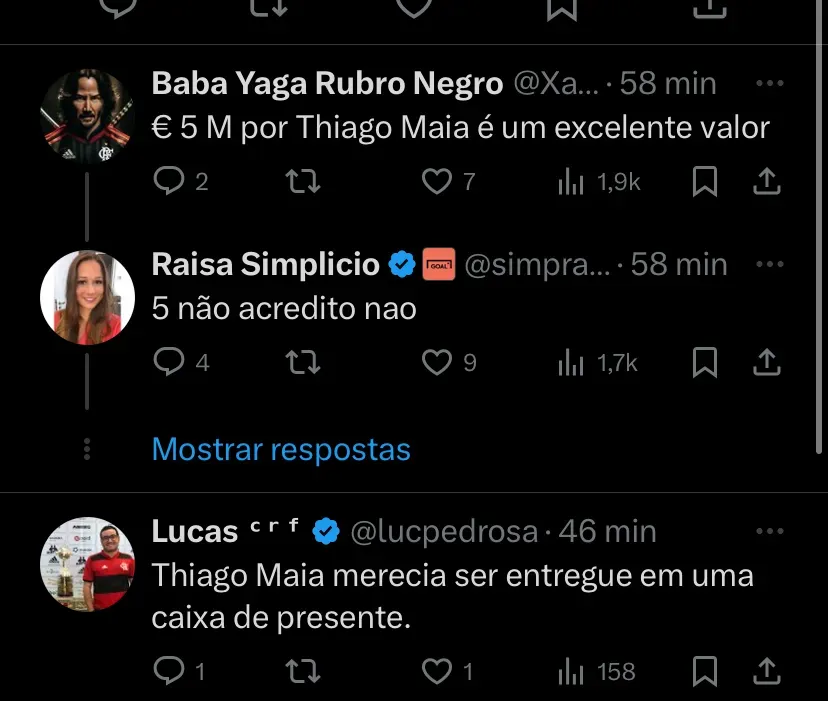Expand Mostrar respostas link
The image size is (828, 701).
(281, 449)
